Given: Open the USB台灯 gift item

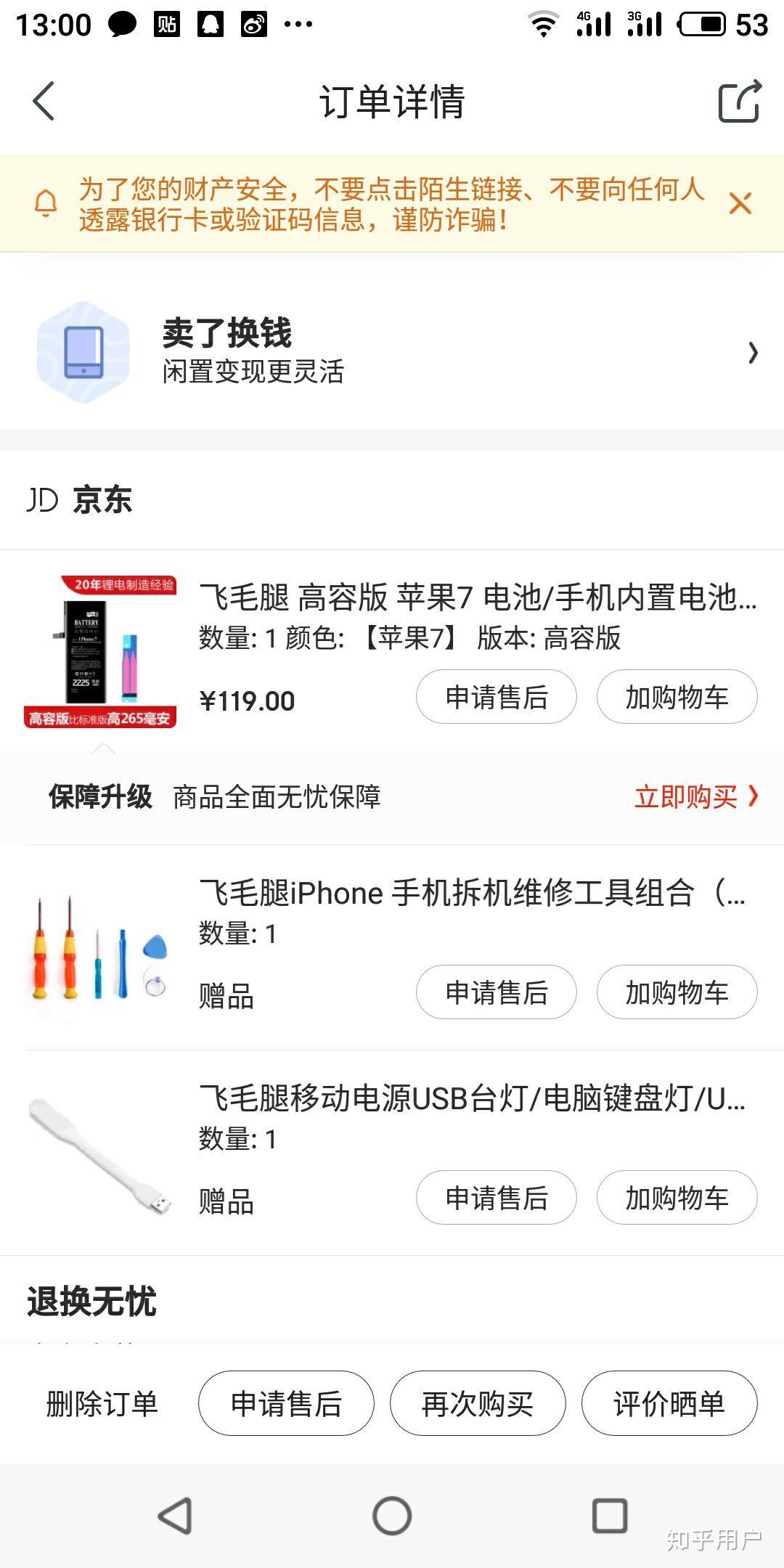Looking at the screenshot, I should point(472,1098).
